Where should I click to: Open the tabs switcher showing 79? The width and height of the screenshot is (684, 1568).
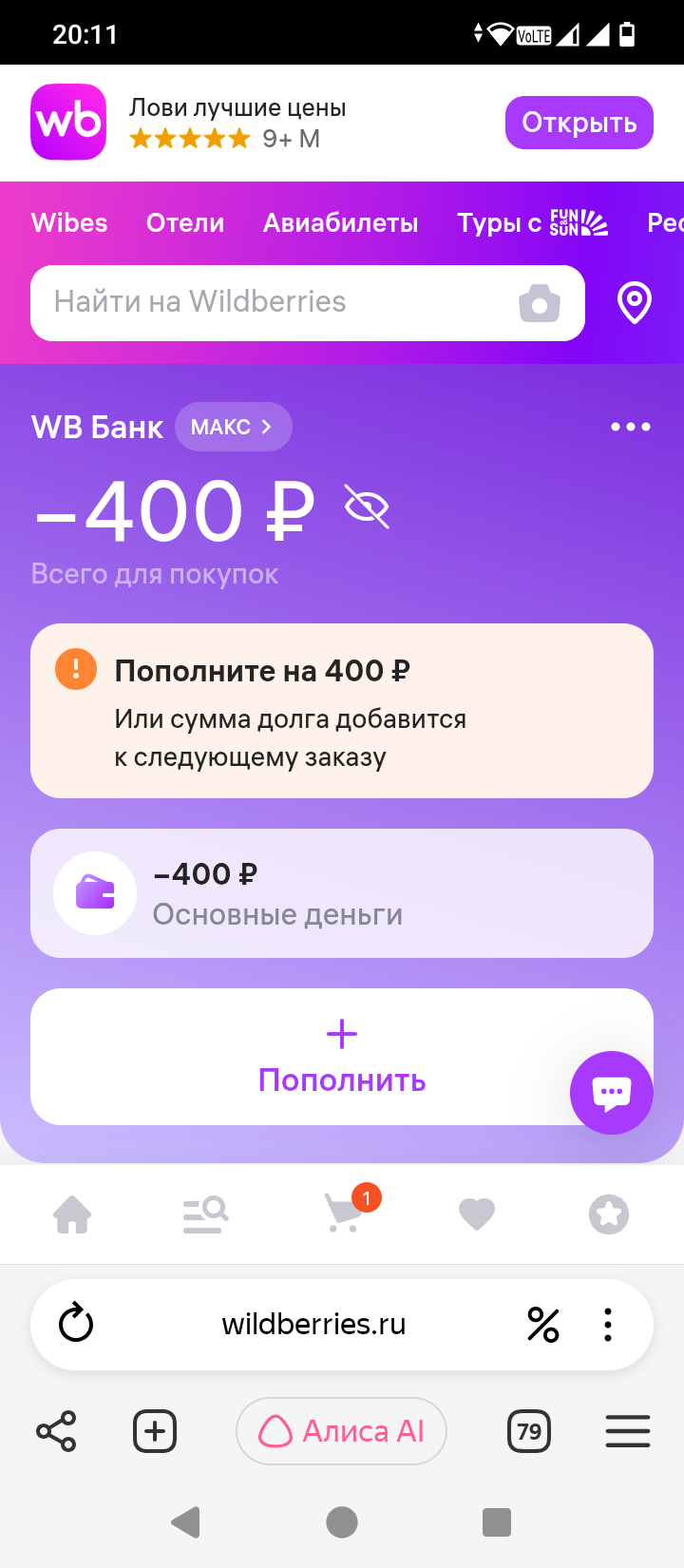pos(529,1430)
